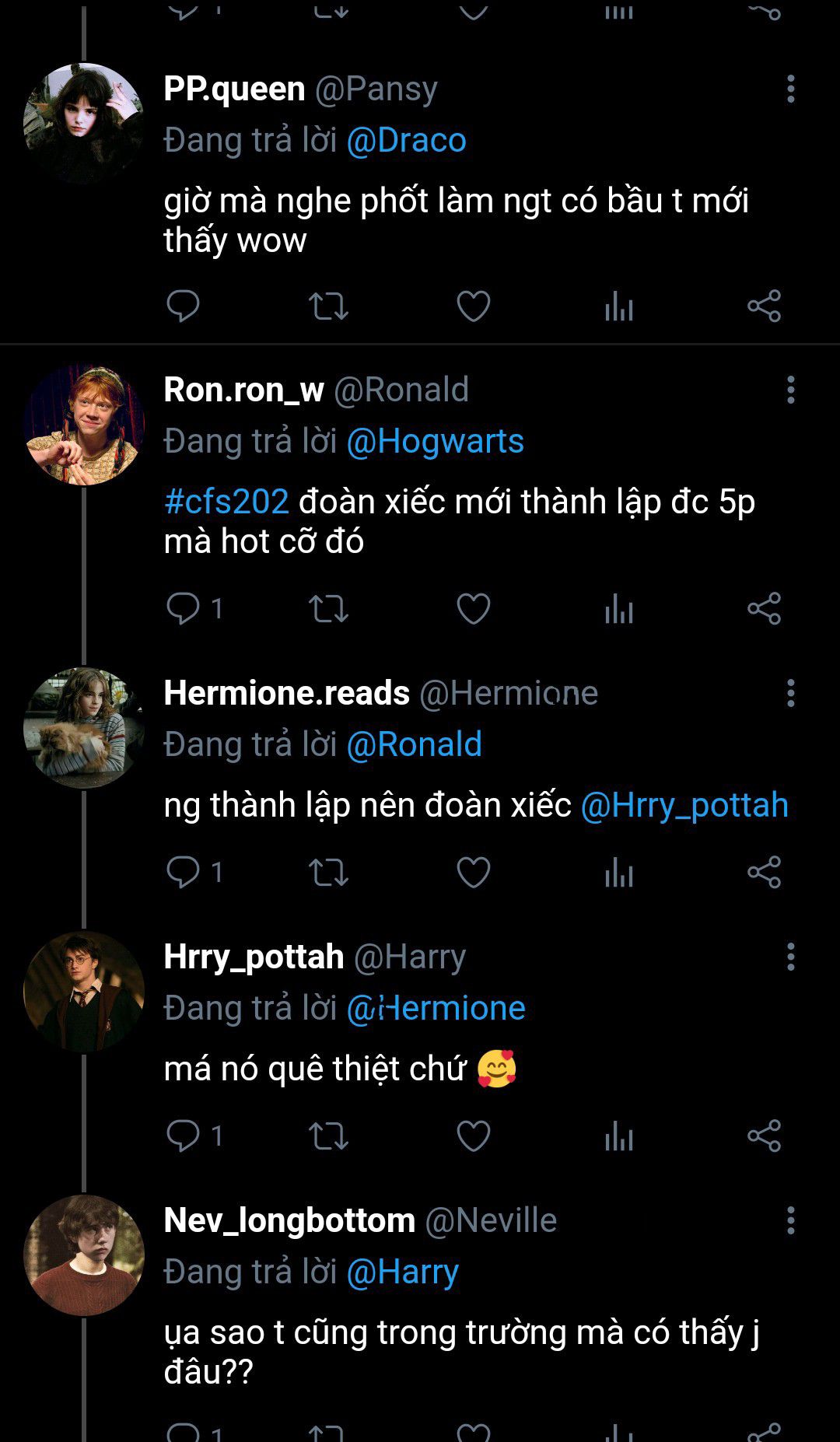Open Hrry_pottah's profile avatar
The width and height of the screenshot is (840, 1442).
click(x=84, y=992)
